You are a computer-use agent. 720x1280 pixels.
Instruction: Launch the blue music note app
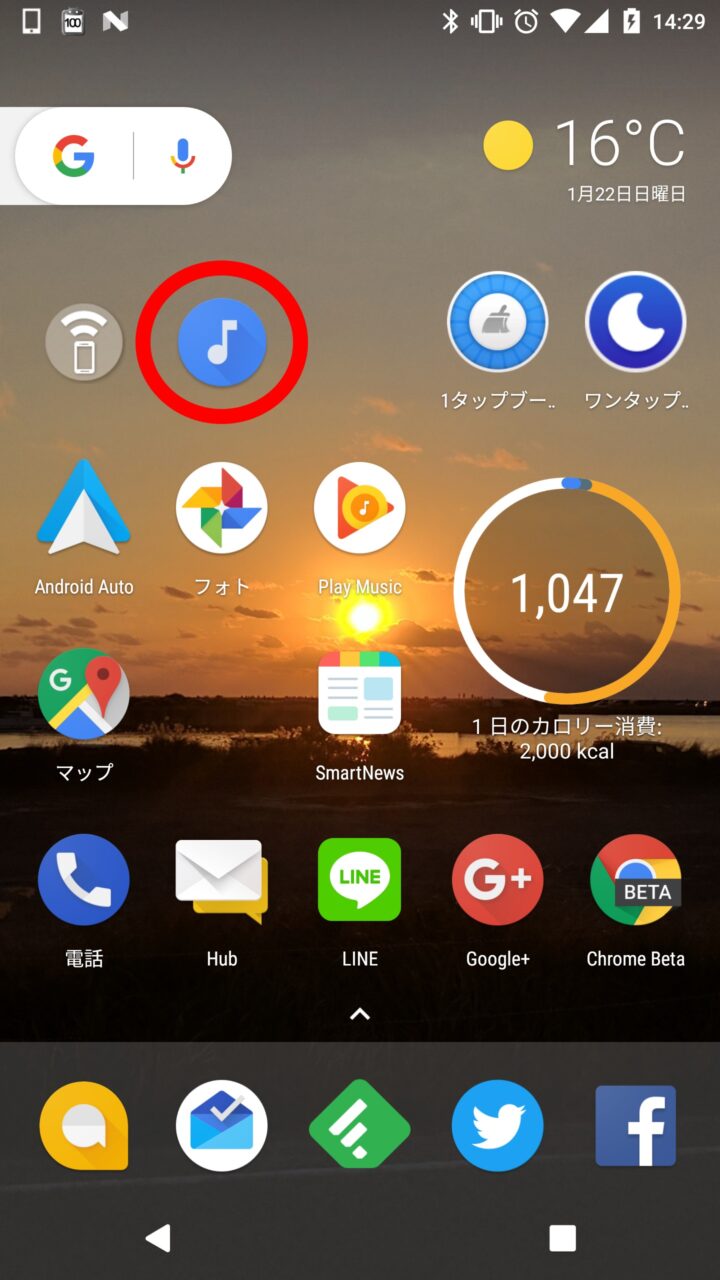222,343
